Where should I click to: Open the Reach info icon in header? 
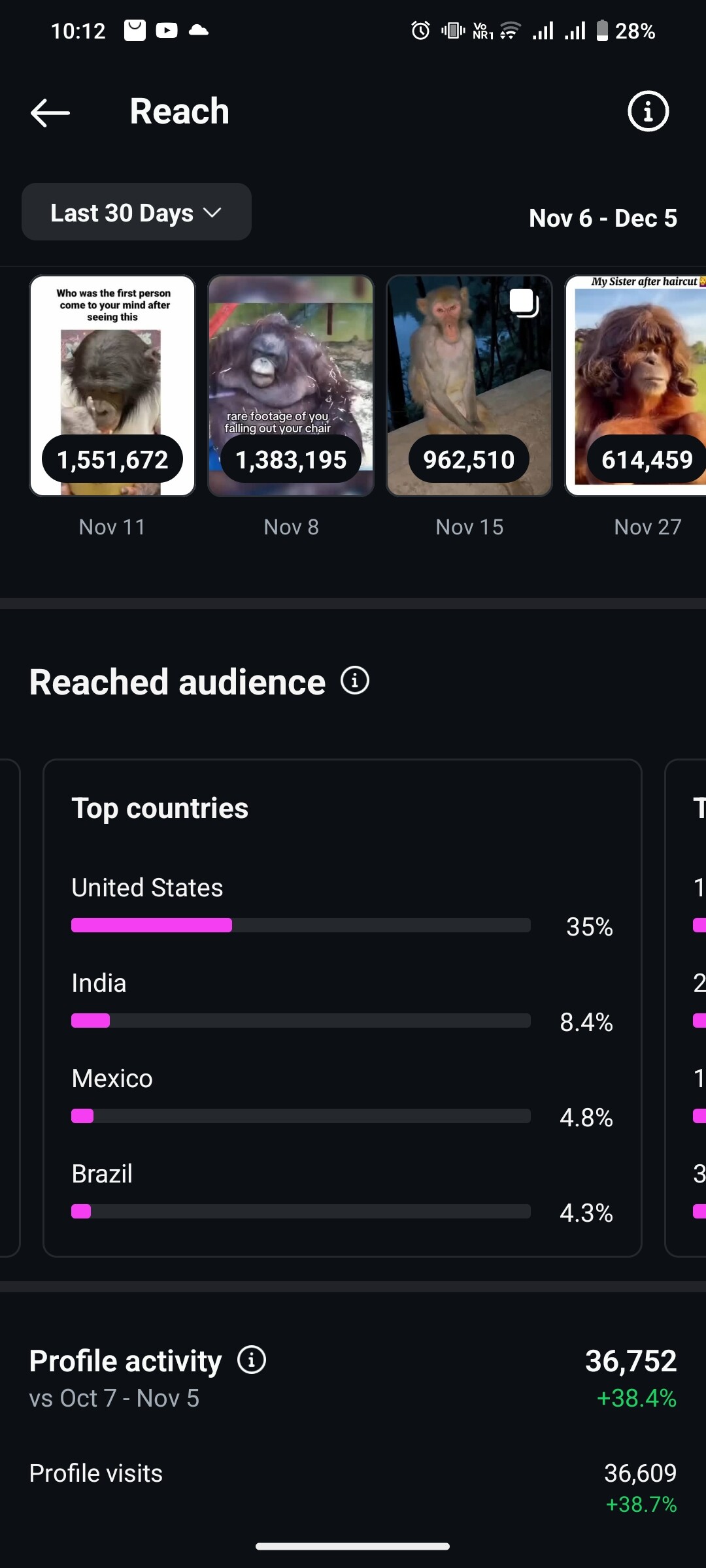point(648,112)
